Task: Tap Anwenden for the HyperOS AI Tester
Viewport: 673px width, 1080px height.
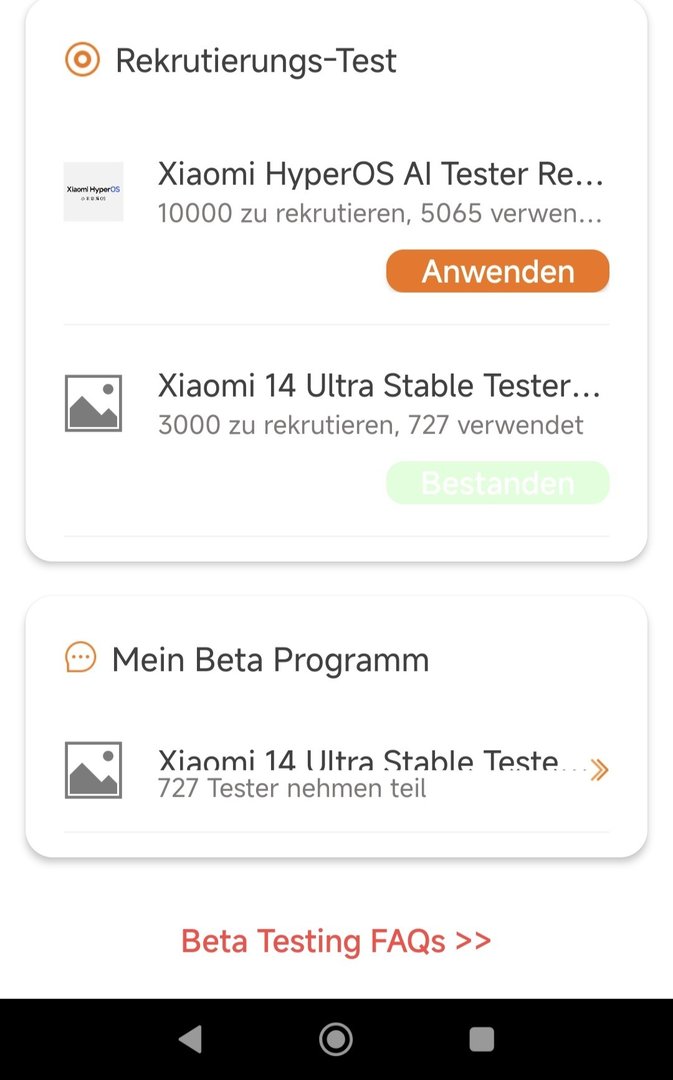Action: point(497,271)
